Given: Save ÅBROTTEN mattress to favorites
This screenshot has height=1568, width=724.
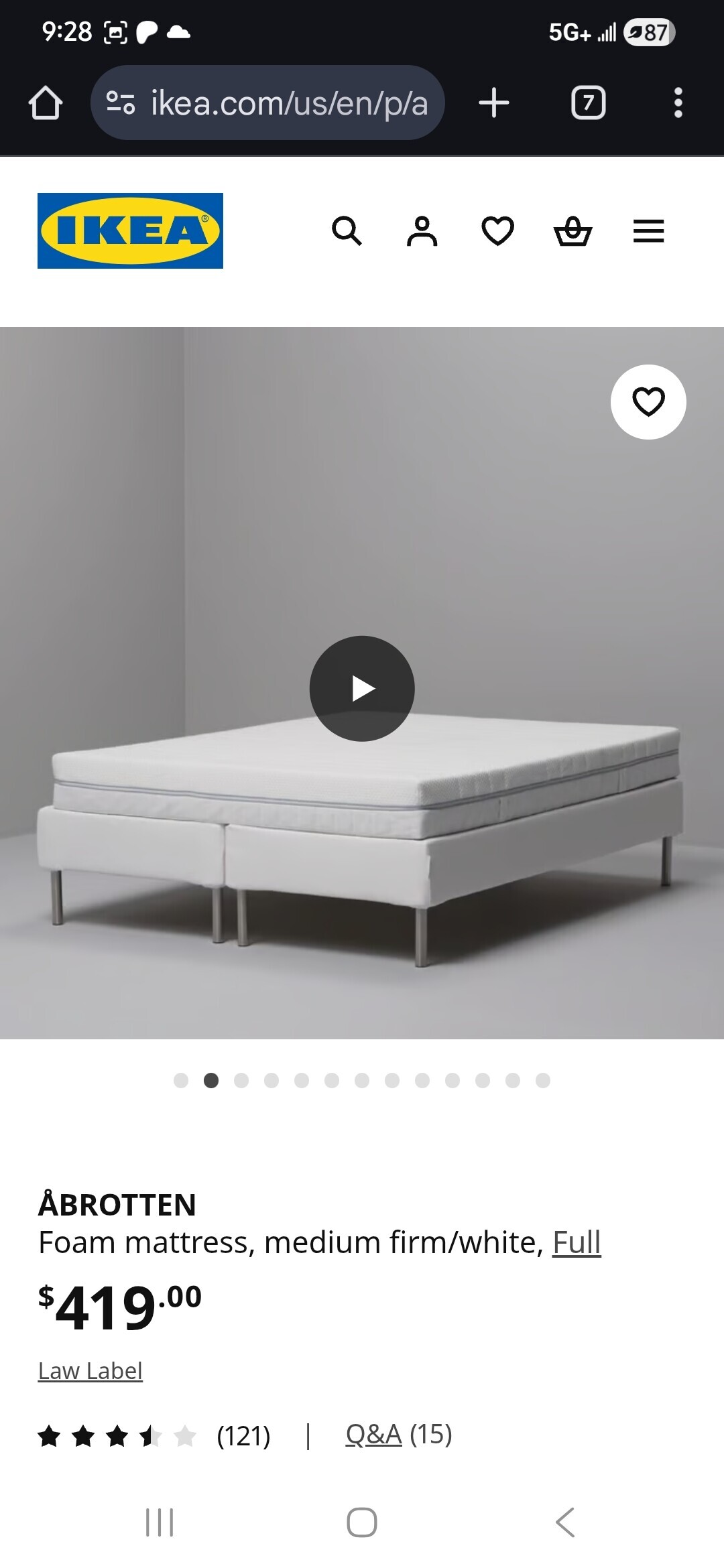Looking at the screenshot, I should [648, 402].
